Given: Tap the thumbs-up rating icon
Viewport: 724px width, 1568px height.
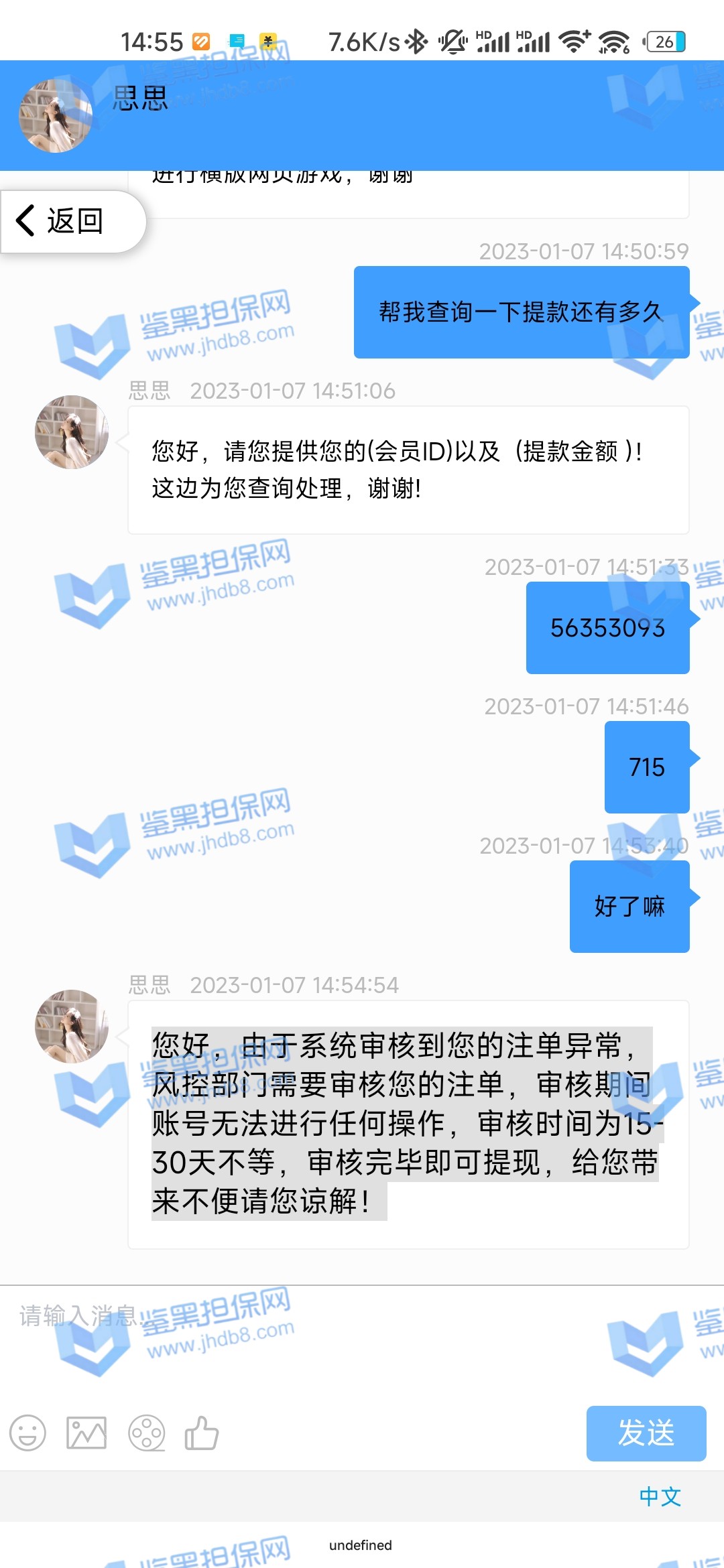Looking at the screenshot, I should [x=201, y=1433].
